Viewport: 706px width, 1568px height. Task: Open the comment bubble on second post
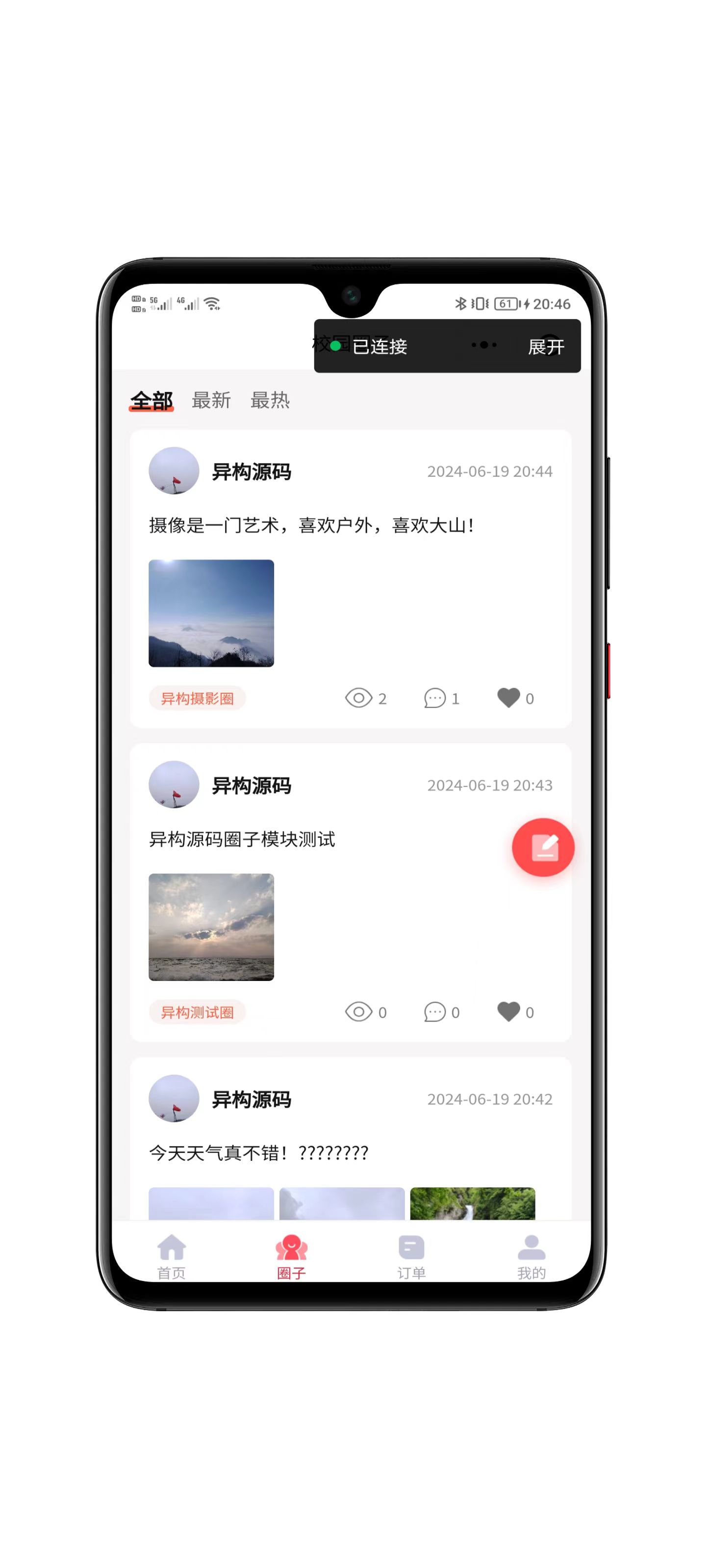(435, 1012)
